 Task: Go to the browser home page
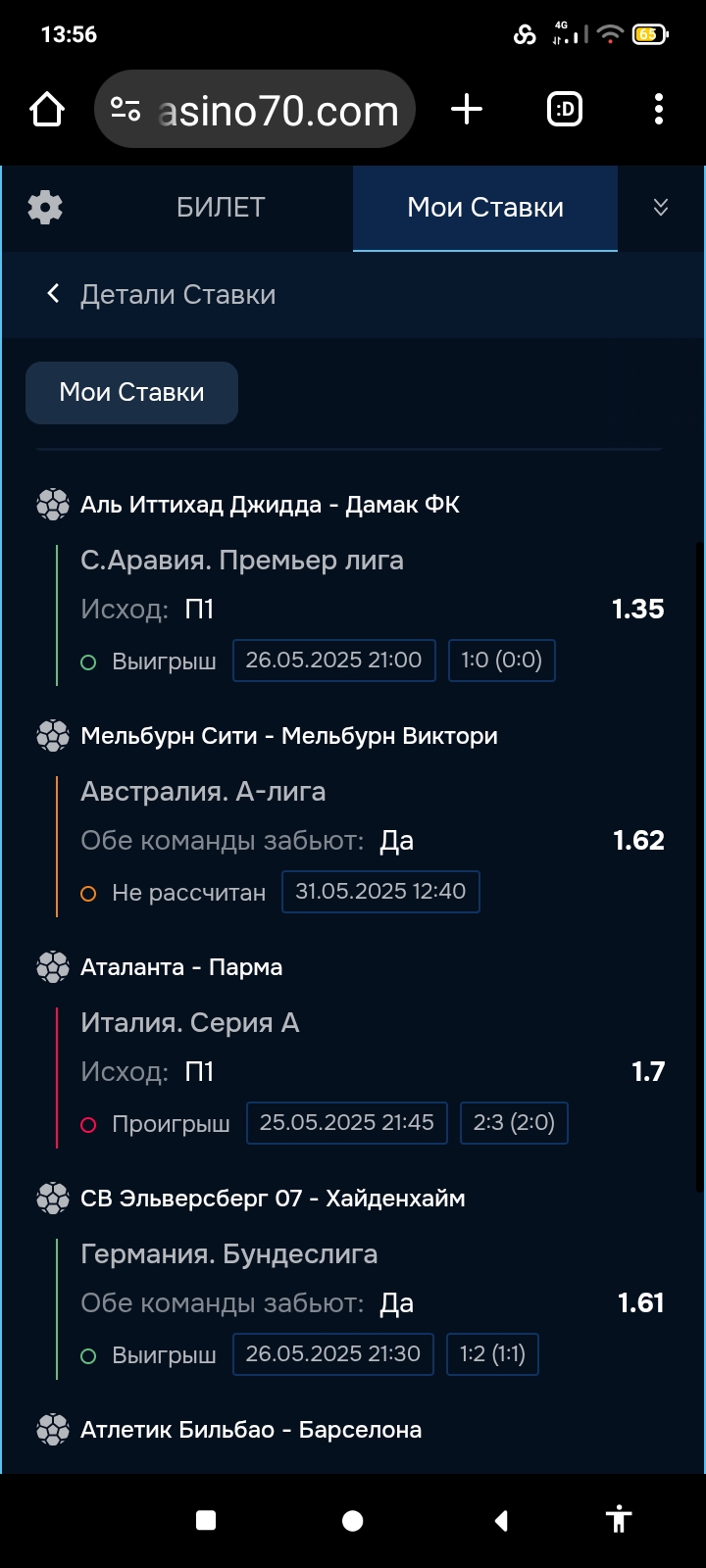point(47,109)
